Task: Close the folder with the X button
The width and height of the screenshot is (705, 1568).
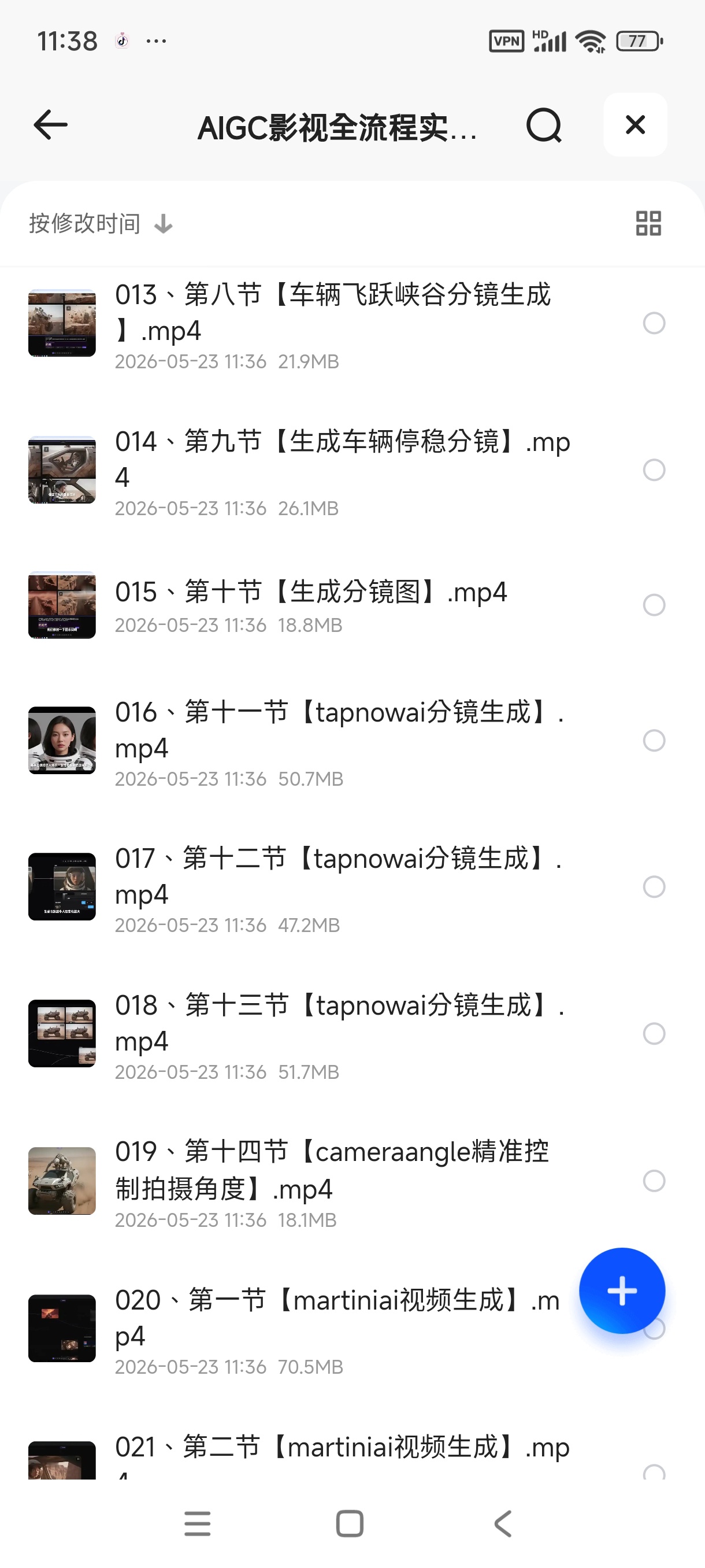Action: click(x=635, y=125)
